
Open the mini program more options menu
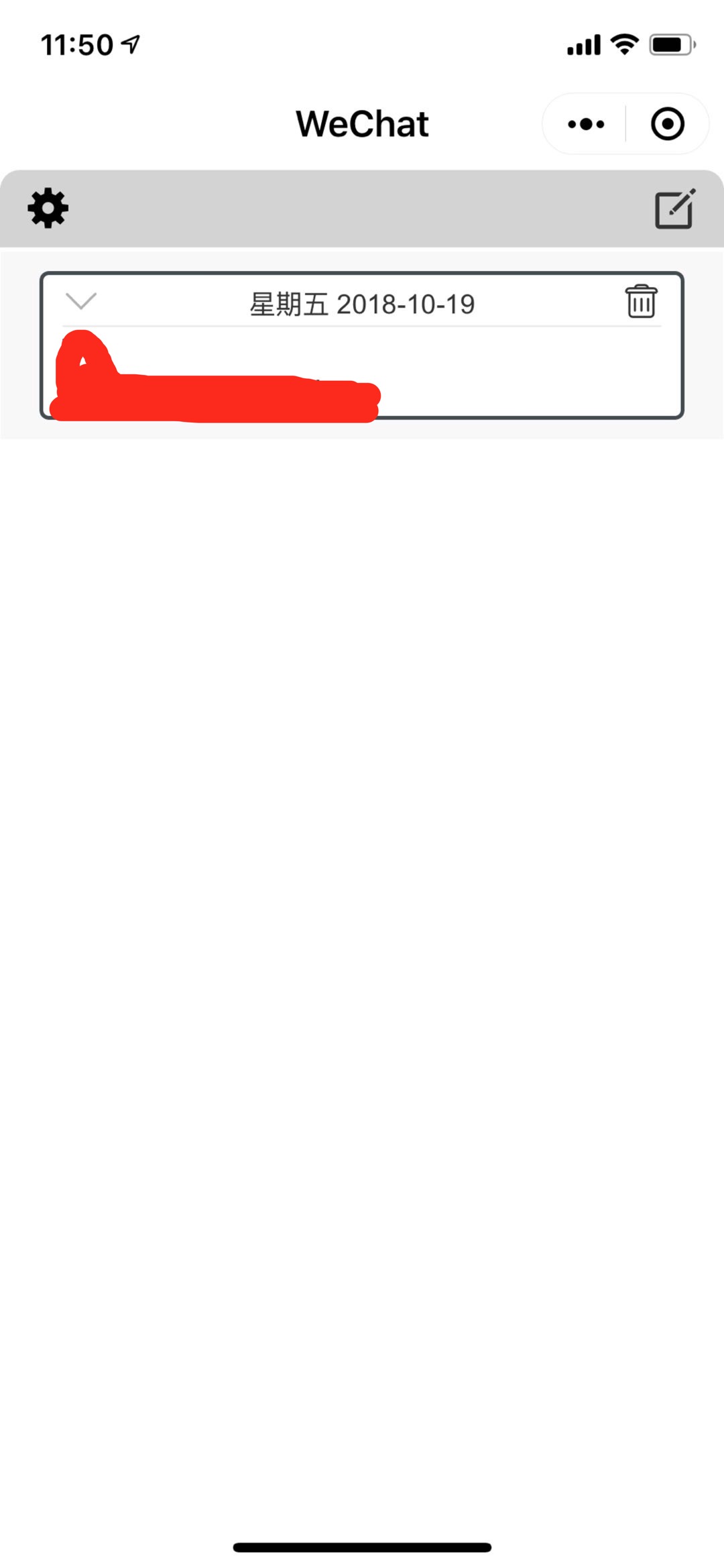click(585, 124)
